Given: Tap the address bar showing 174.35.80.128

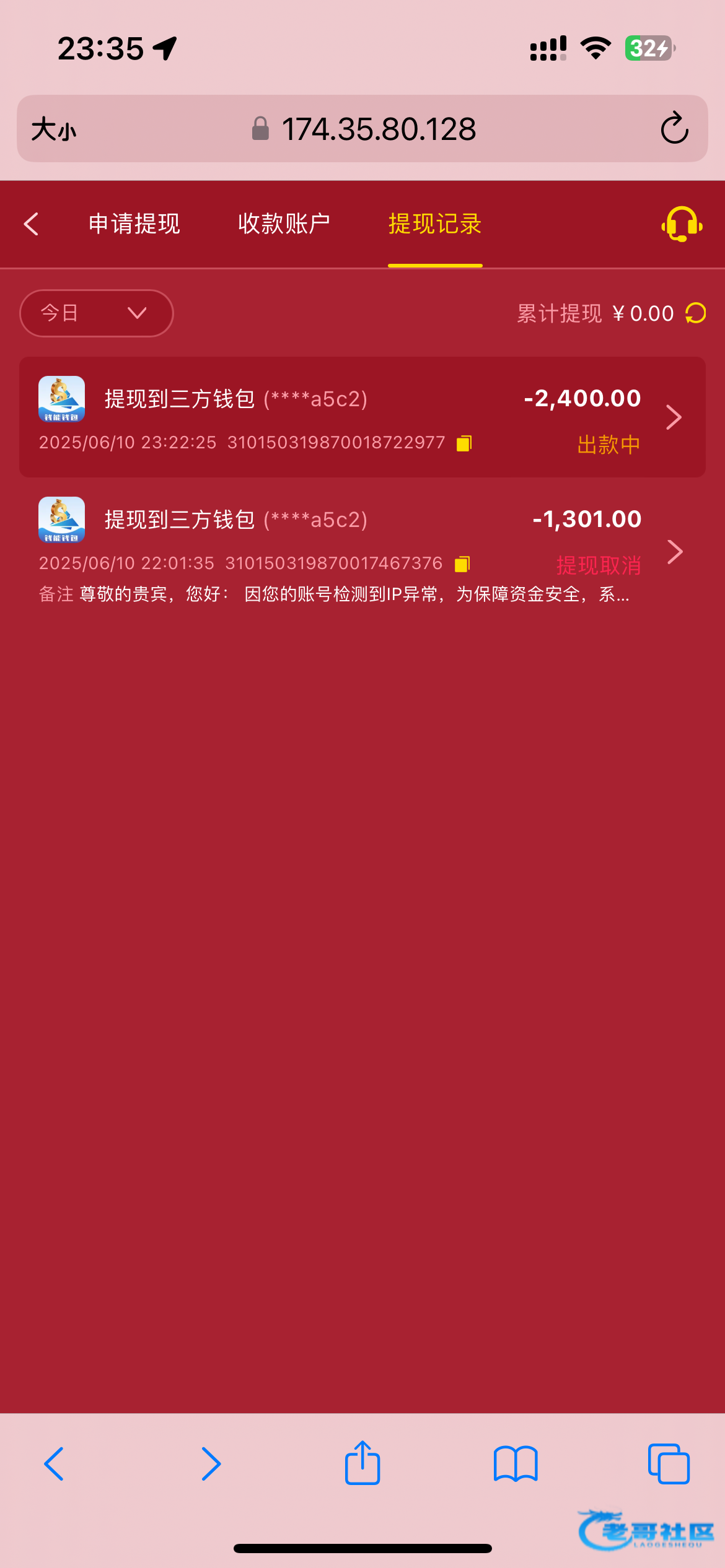Looking at the screenshot, I should (378, 129).
